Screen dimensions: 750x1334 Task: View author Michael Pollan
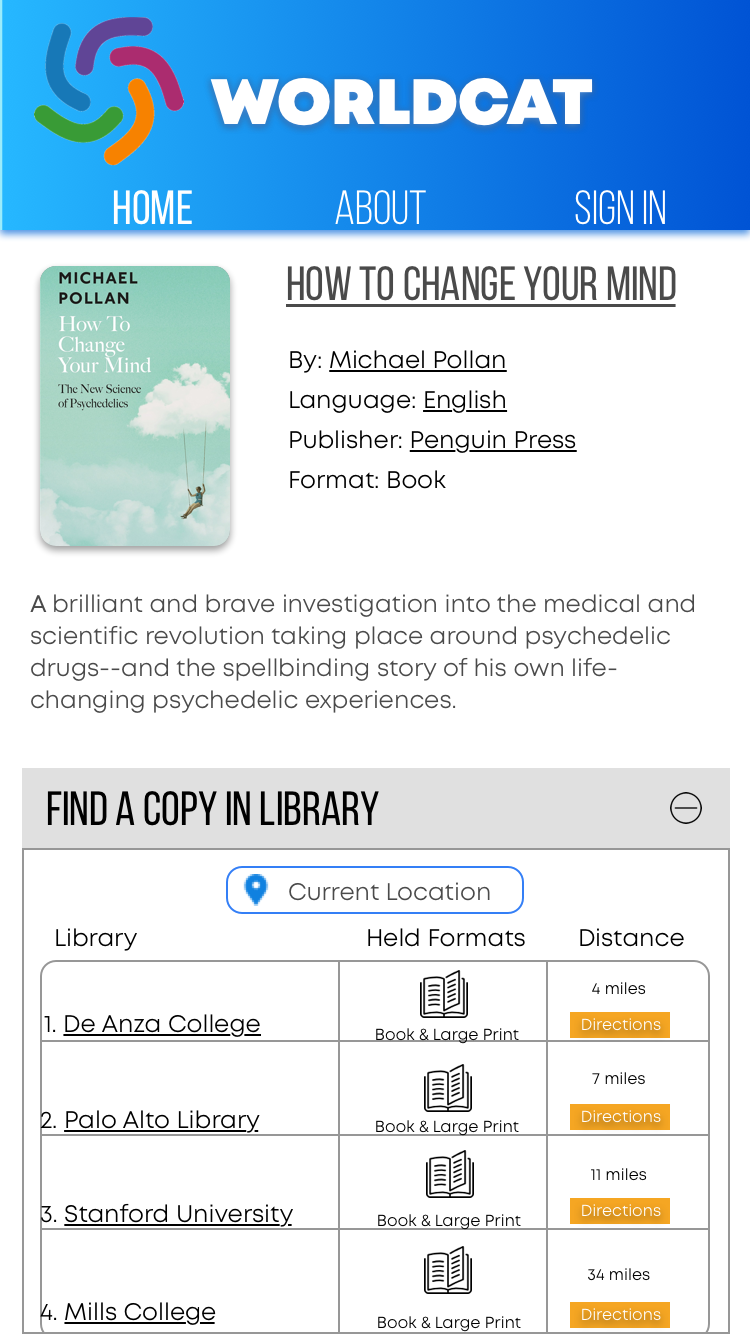point(417,360)
